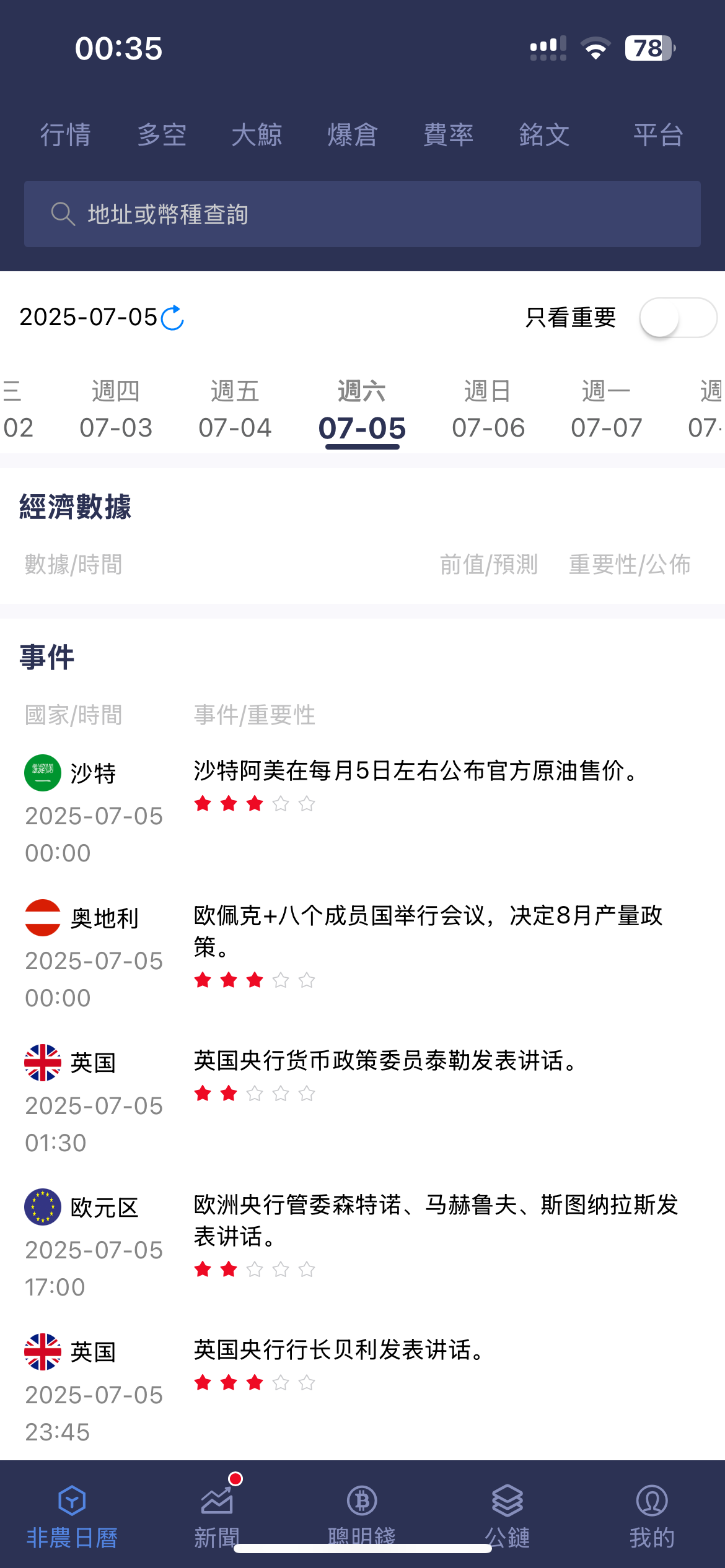Choose 週日 07-06 in calendar

pos(488,409)
